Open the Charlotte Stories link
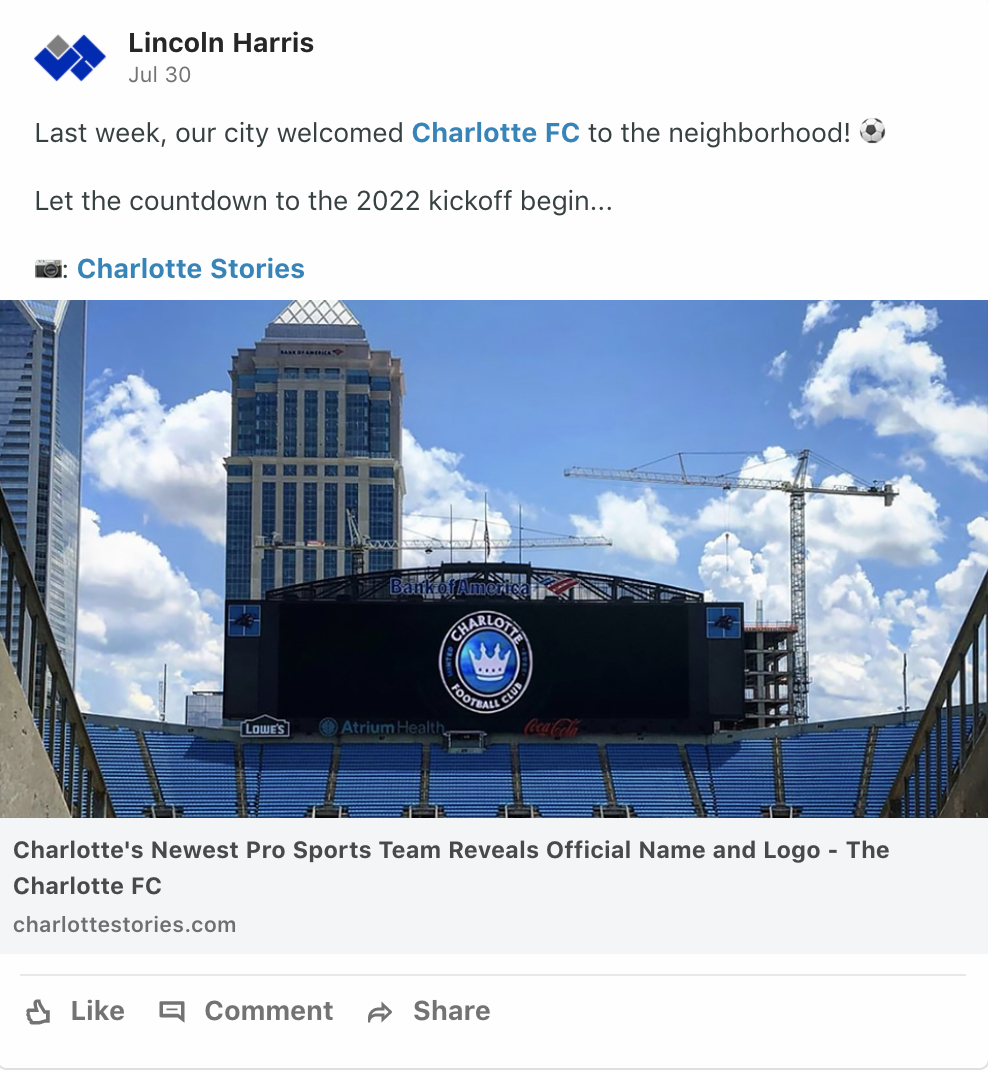988x1072 pixels. pyautogui.click(x=190, y=268)
